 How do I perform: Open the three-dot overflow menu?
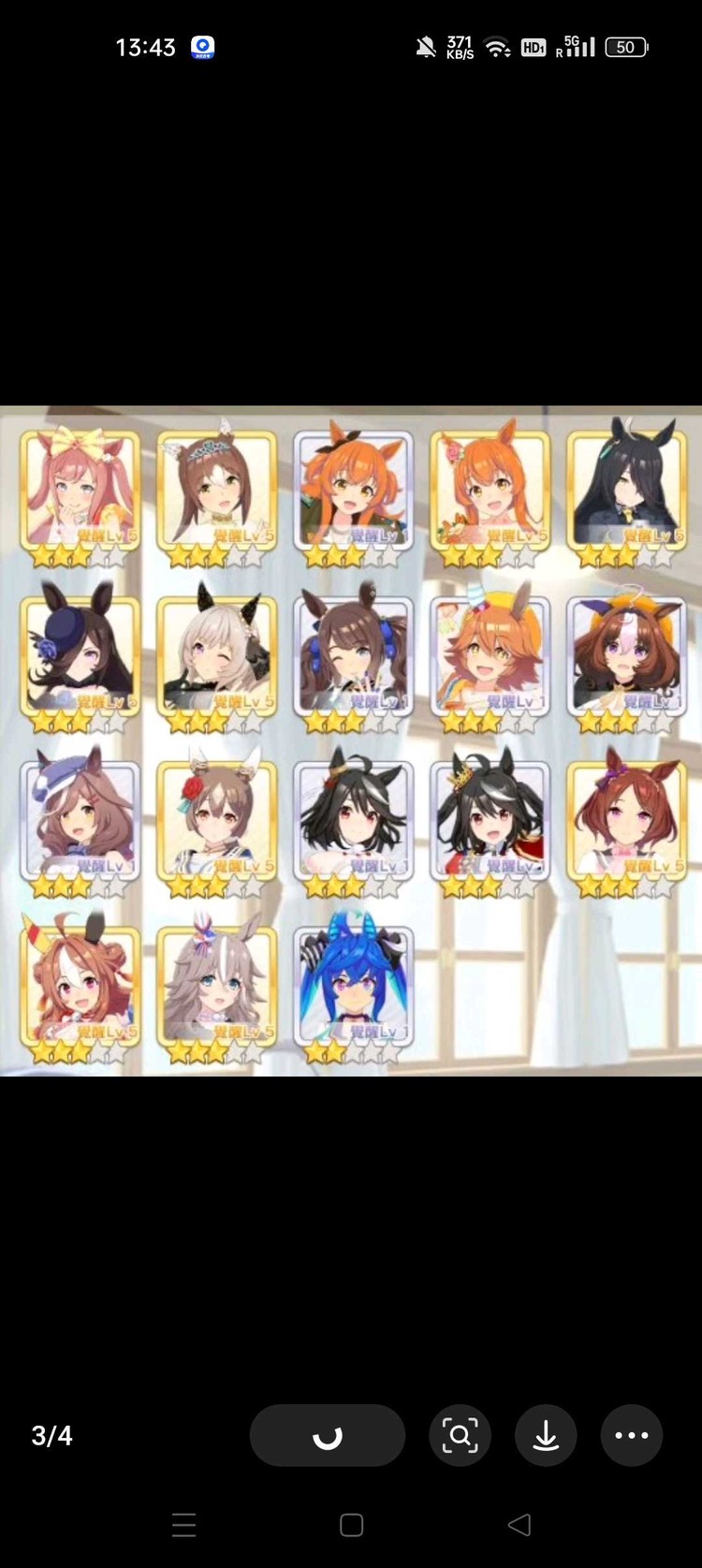point(632,1435)
